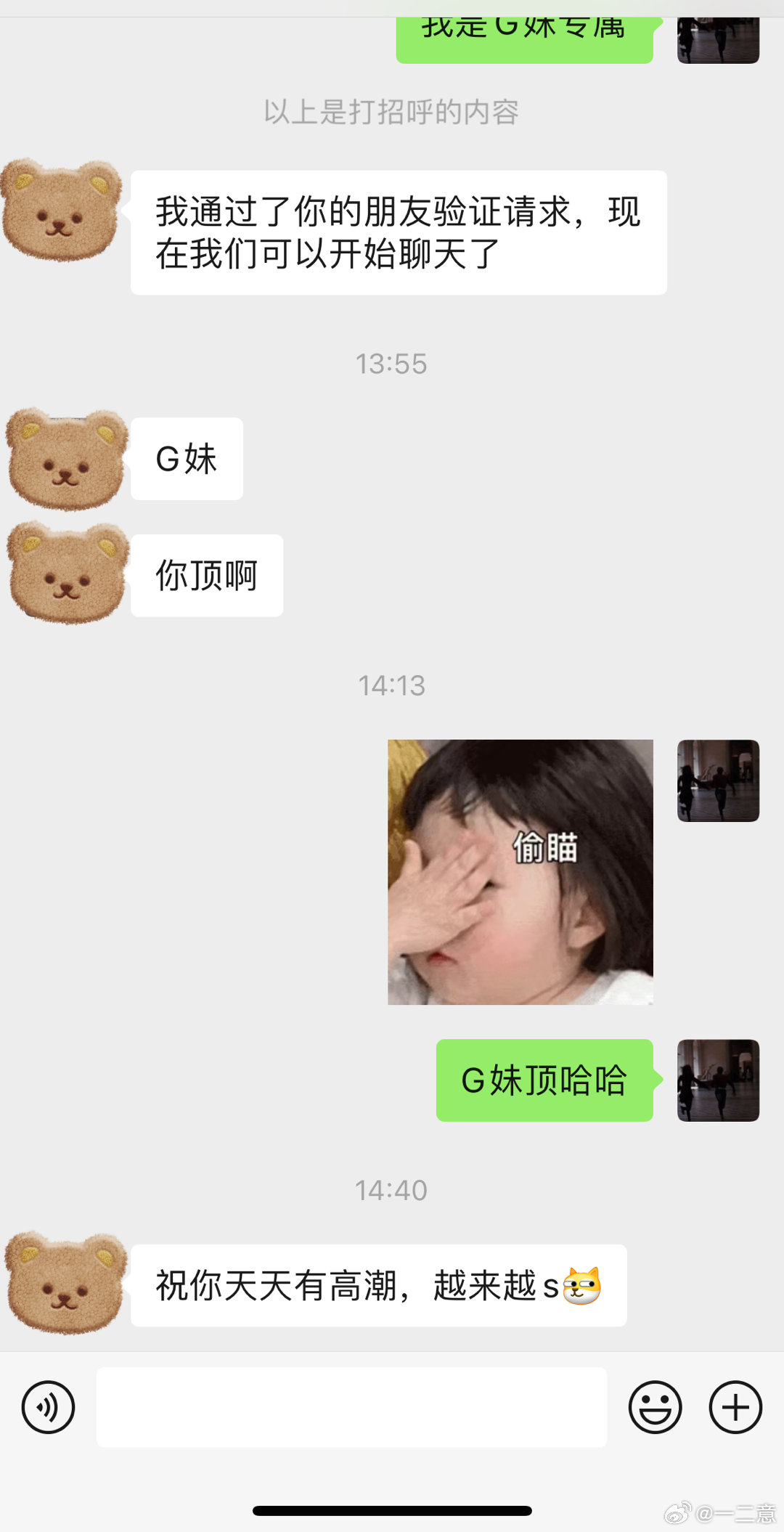The image size is (784, 1532).
Task: Tap the voice message icon
Action: (x=48, y=1407)
